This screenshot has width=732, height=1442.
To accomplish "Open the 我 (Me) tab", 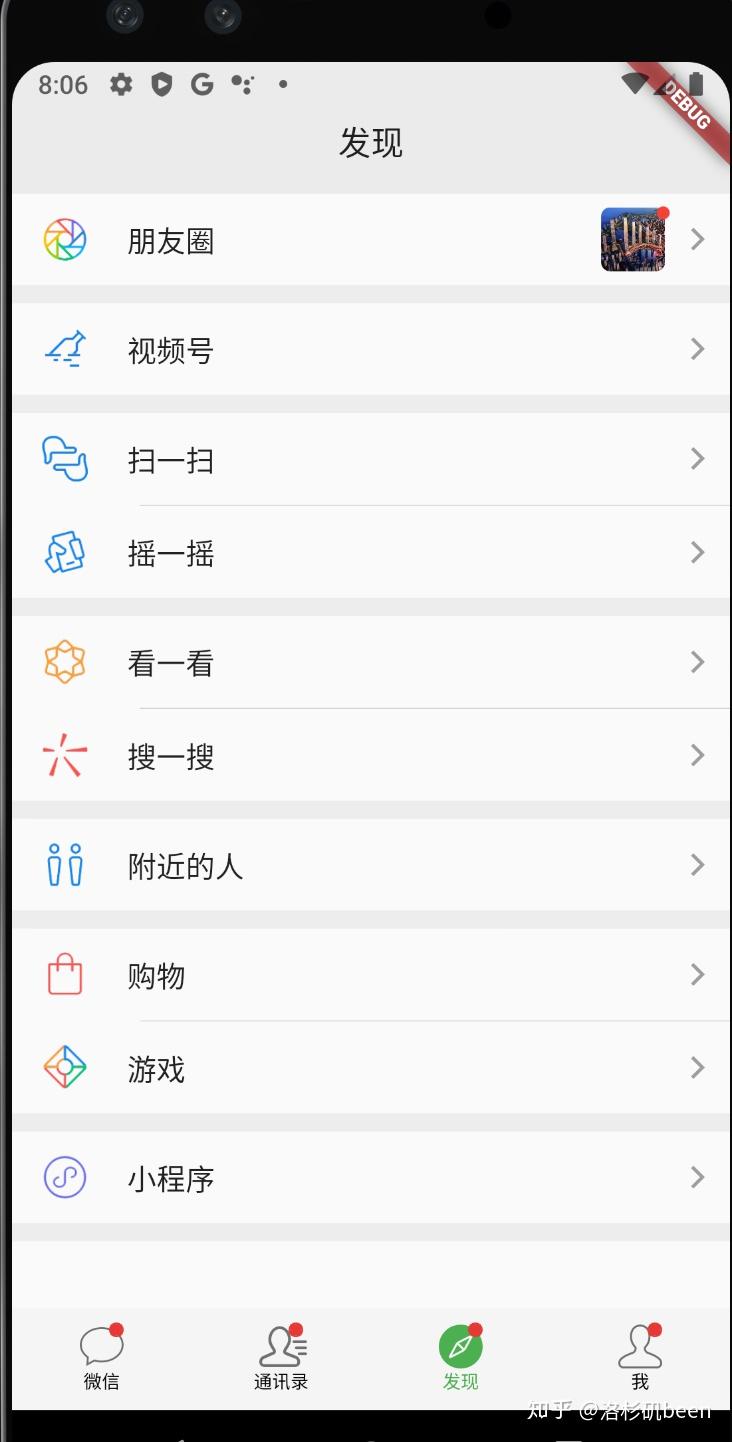I will click(640, 1358).
